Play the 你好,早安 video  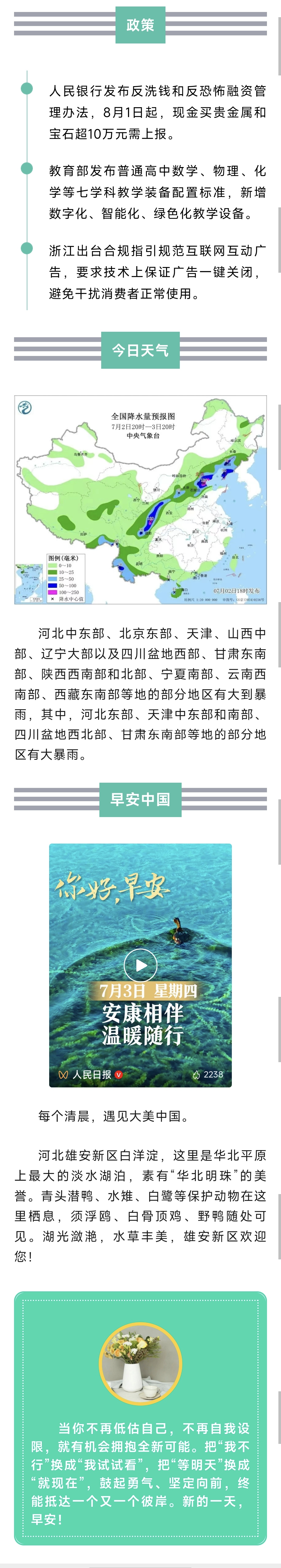point(140,965)
